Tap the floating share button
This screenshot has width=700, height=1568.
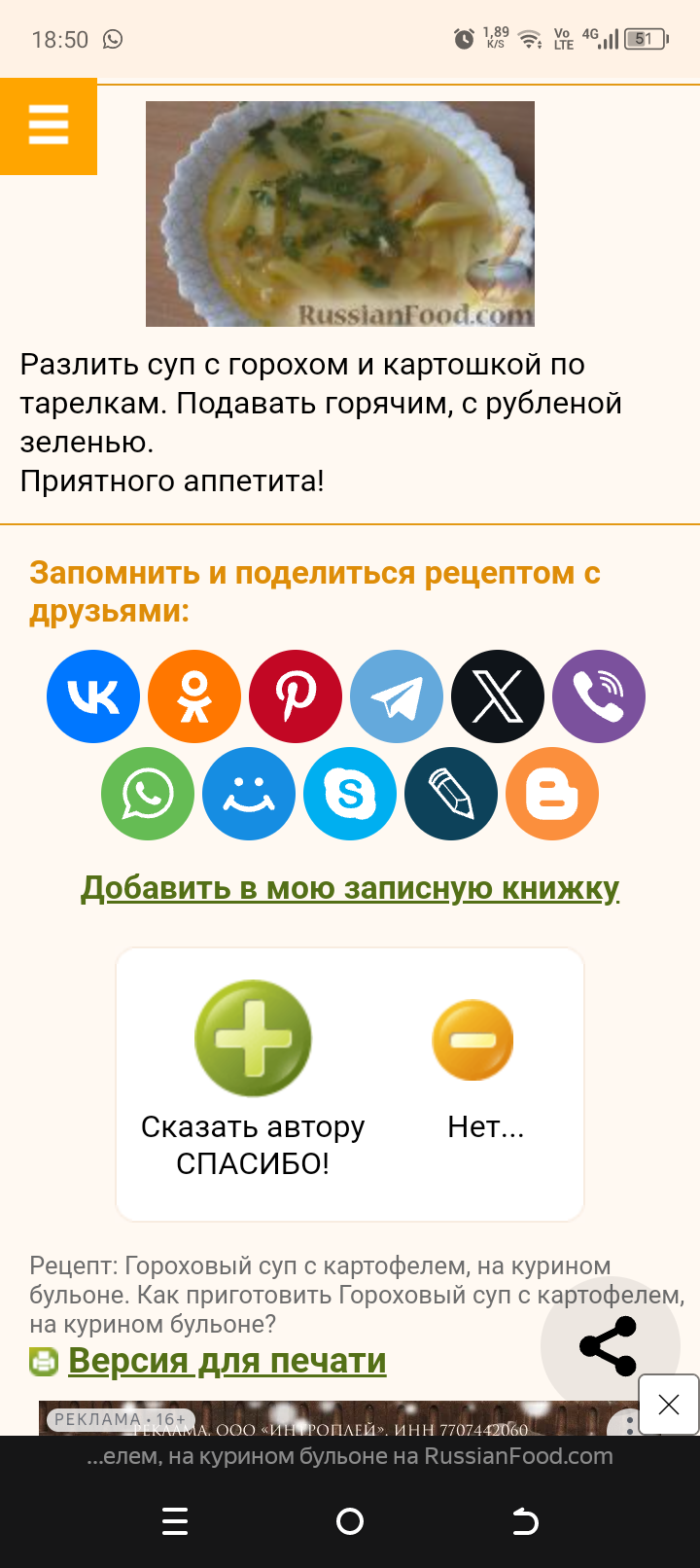(610, 1346)
